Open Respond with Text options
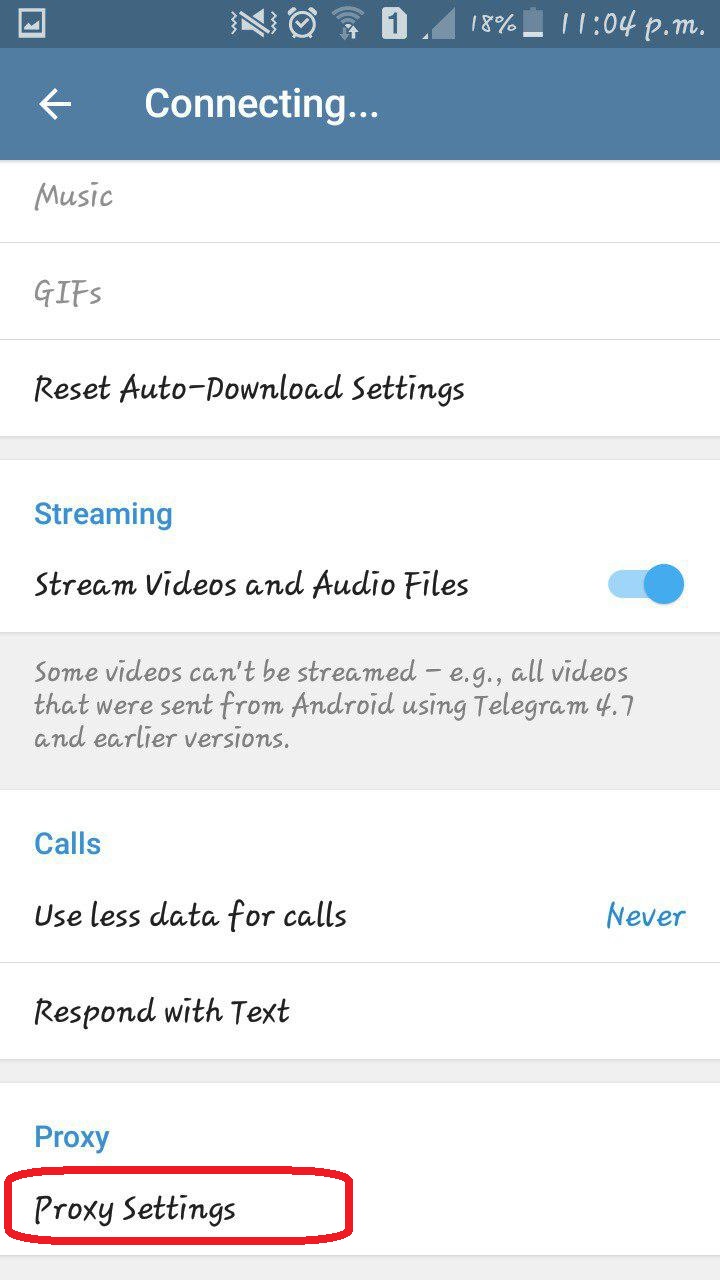The image size is (720, 1280). tap(360, 1011)
